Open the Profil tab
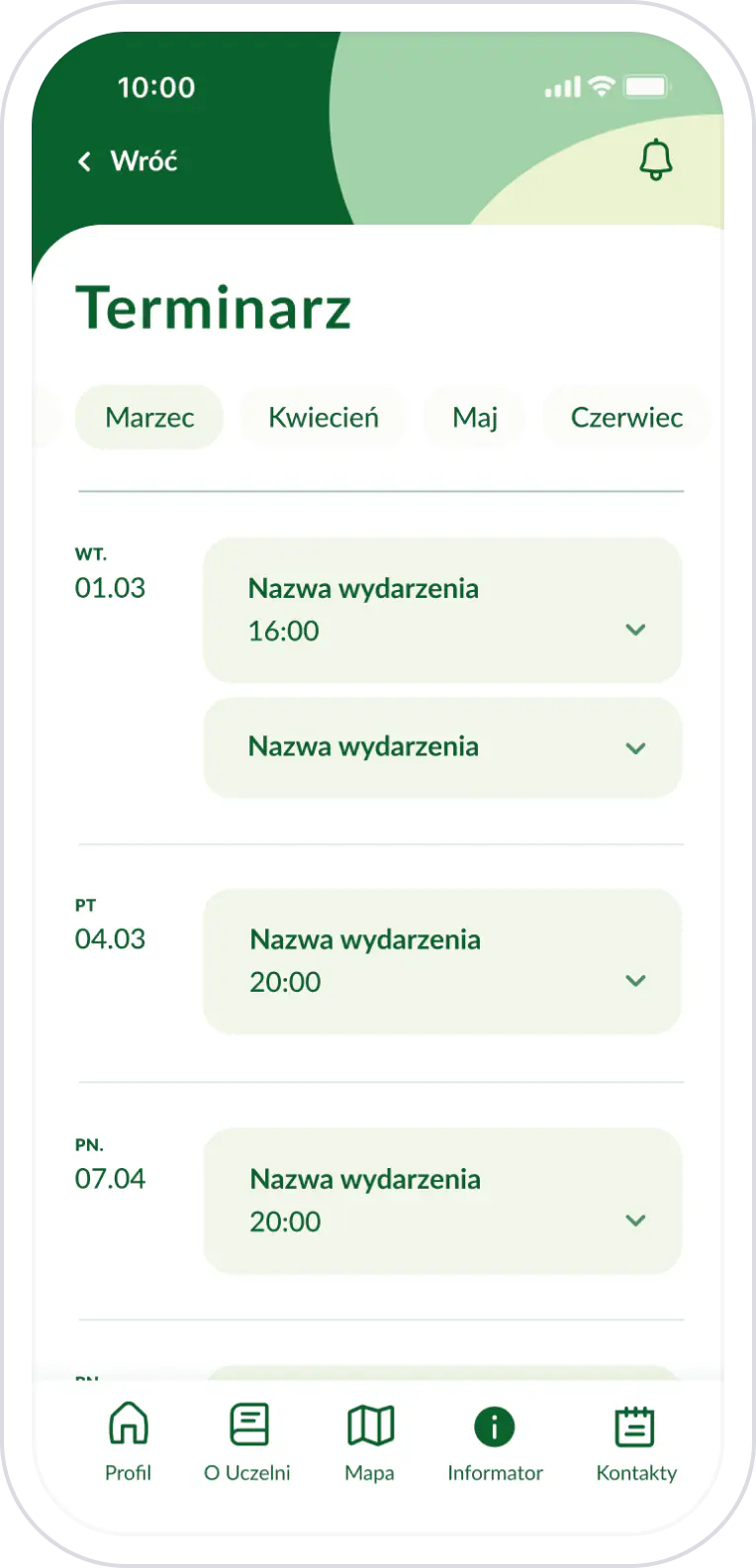756x1568 pixels. 128,1441
